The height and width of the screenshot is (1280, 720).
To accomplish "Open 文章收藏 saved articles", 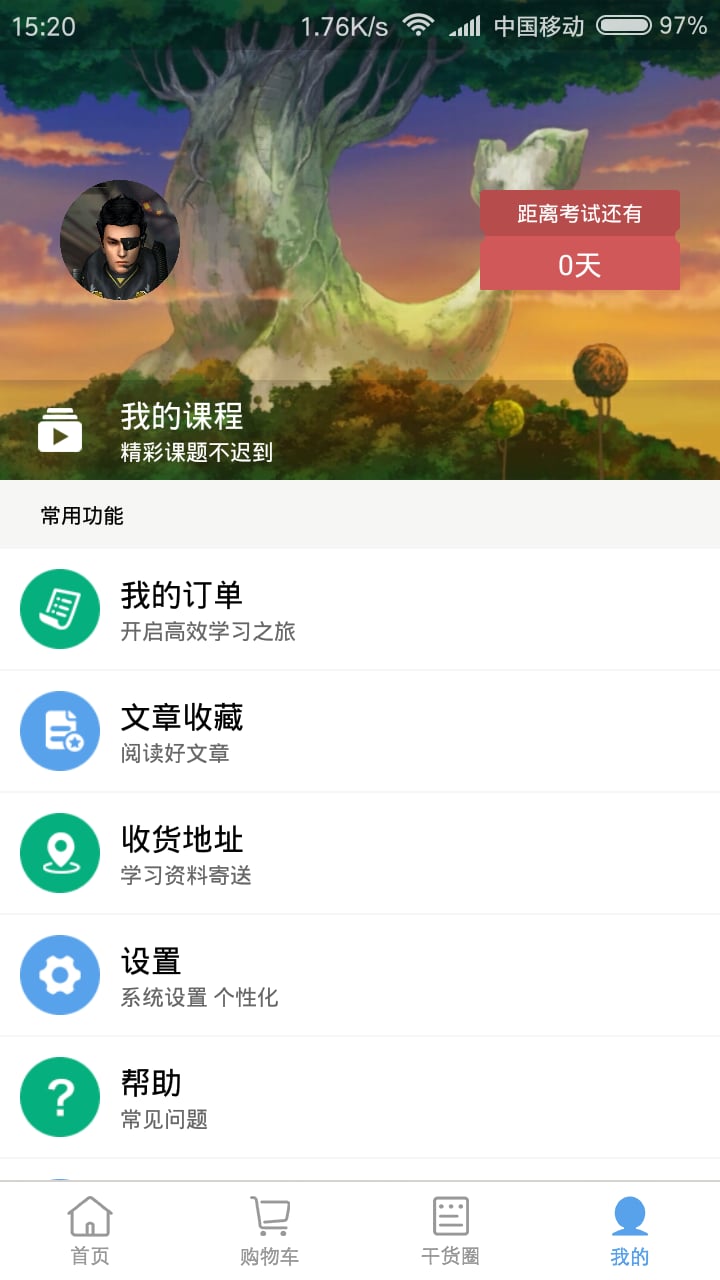I will 360,731.
